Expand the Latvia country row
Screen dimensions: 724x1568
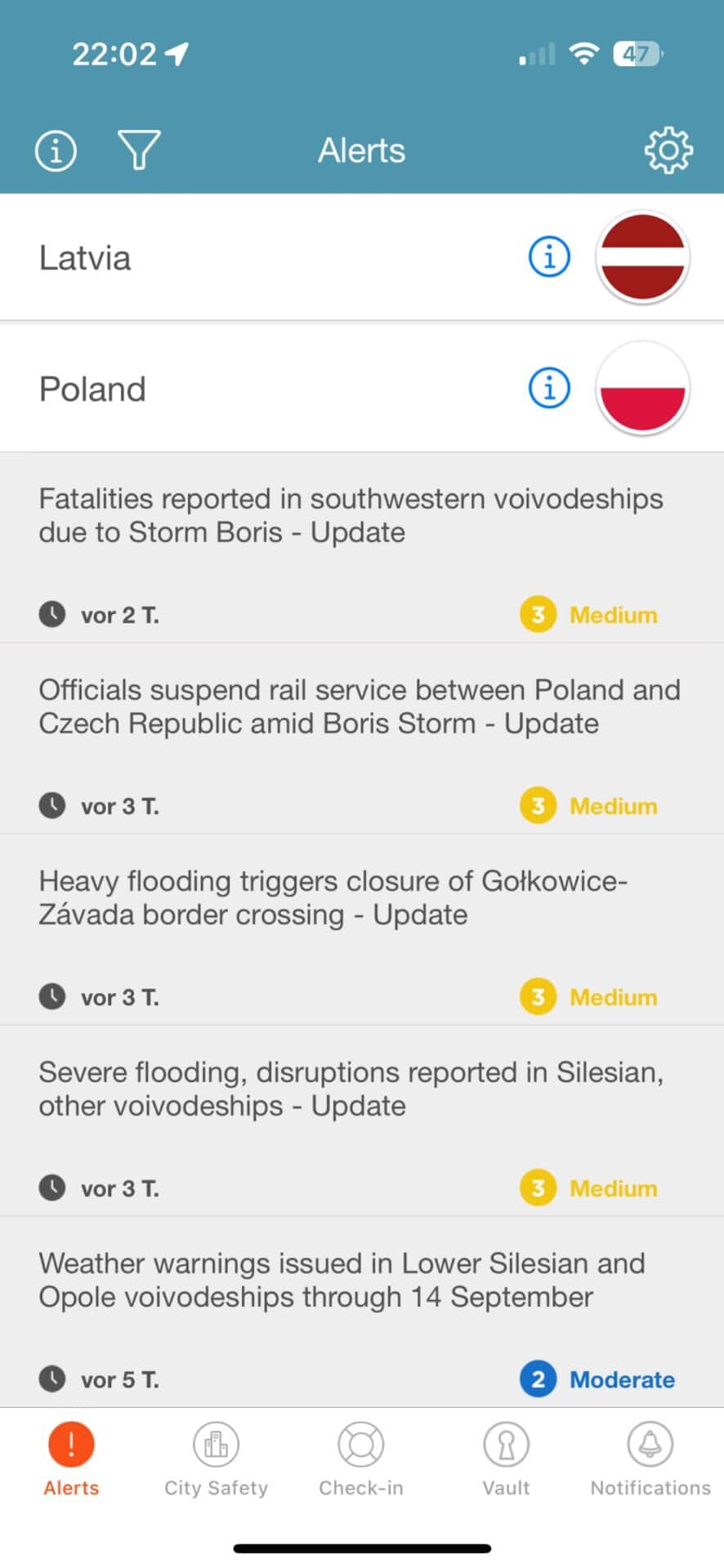tap(245, 258)
